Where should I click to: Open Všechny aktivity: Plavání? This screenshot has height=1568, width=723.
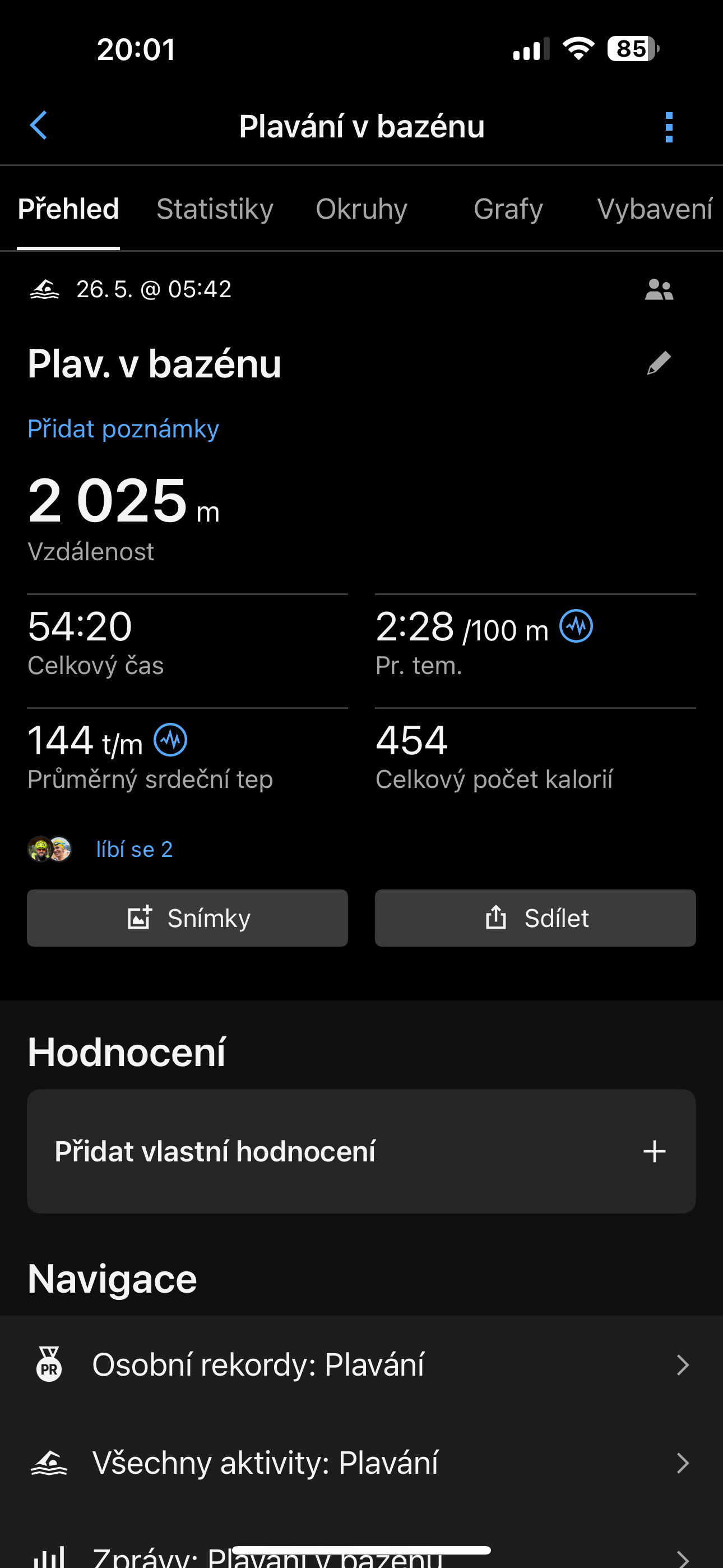361,1463
